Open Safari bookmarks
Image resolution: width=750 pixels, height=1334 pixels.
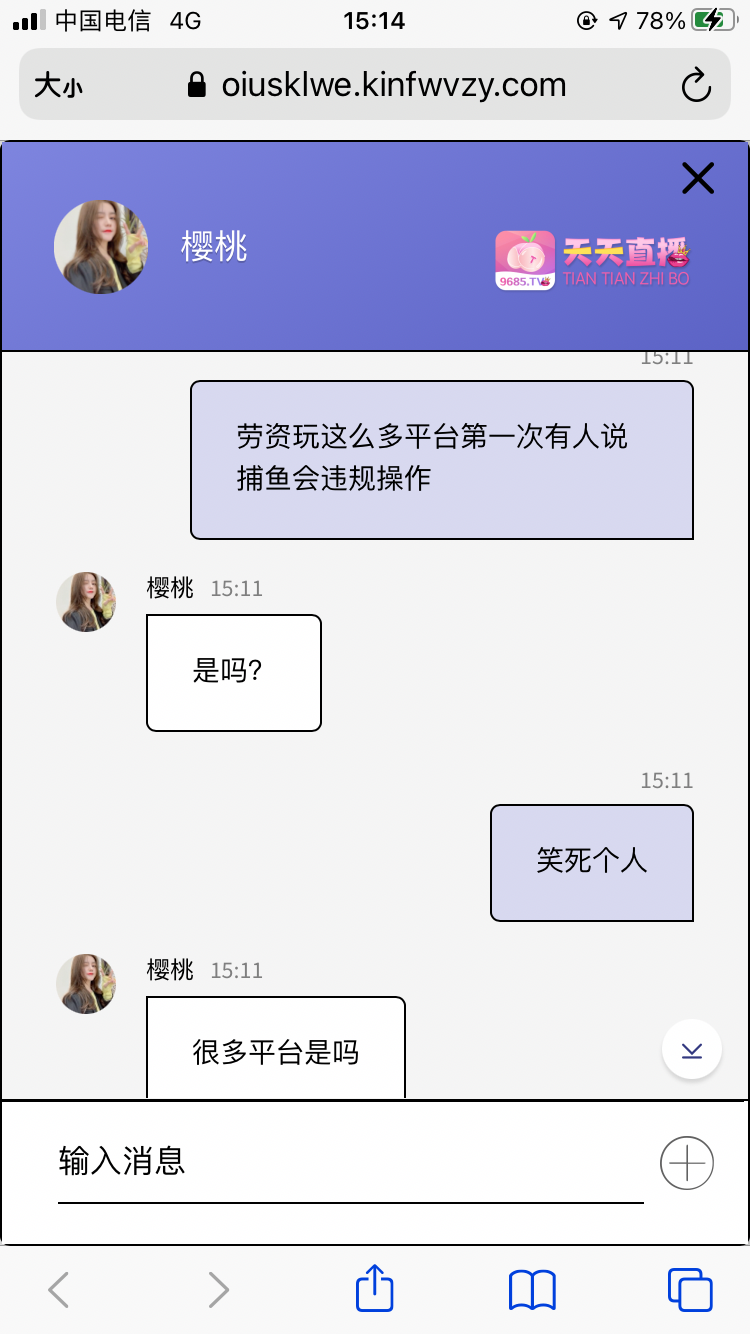click(532, 1289)
